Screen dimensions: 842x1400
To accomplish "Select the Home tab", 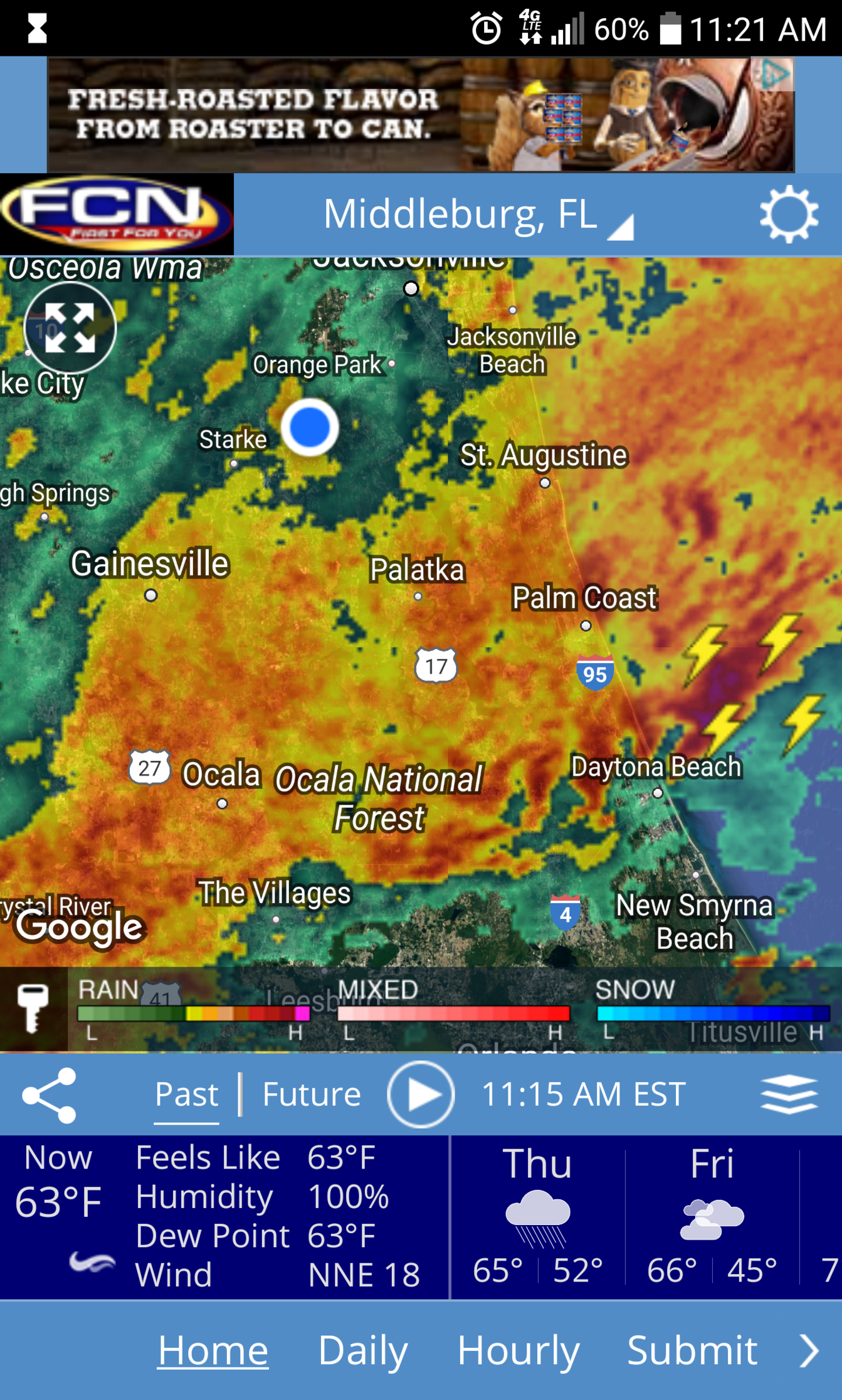I will pyautogui.click(x=213, y=1350).
